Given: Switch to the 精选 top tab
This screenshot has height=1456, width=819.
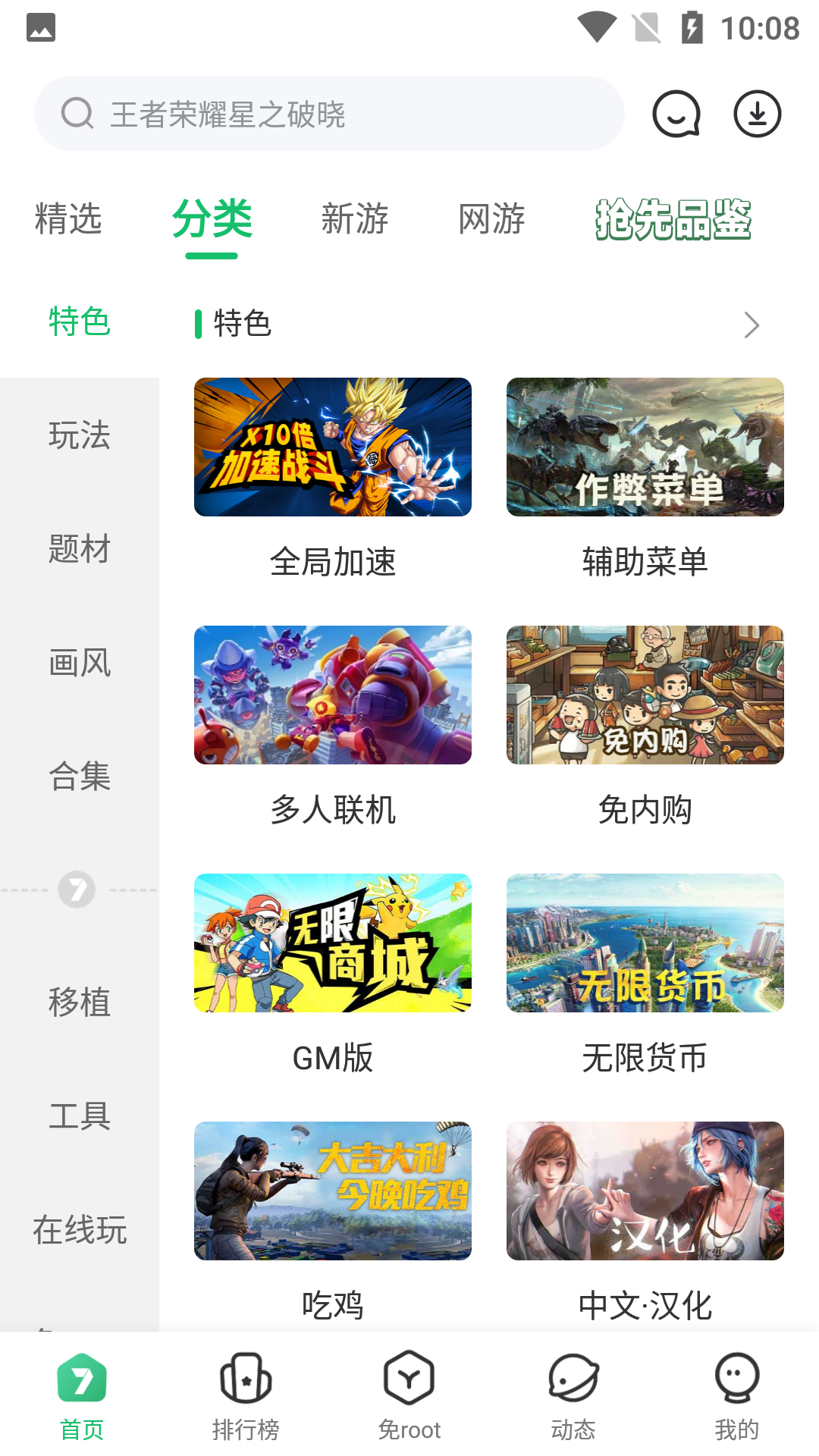Looking at the screenshot, I should 68,219.
